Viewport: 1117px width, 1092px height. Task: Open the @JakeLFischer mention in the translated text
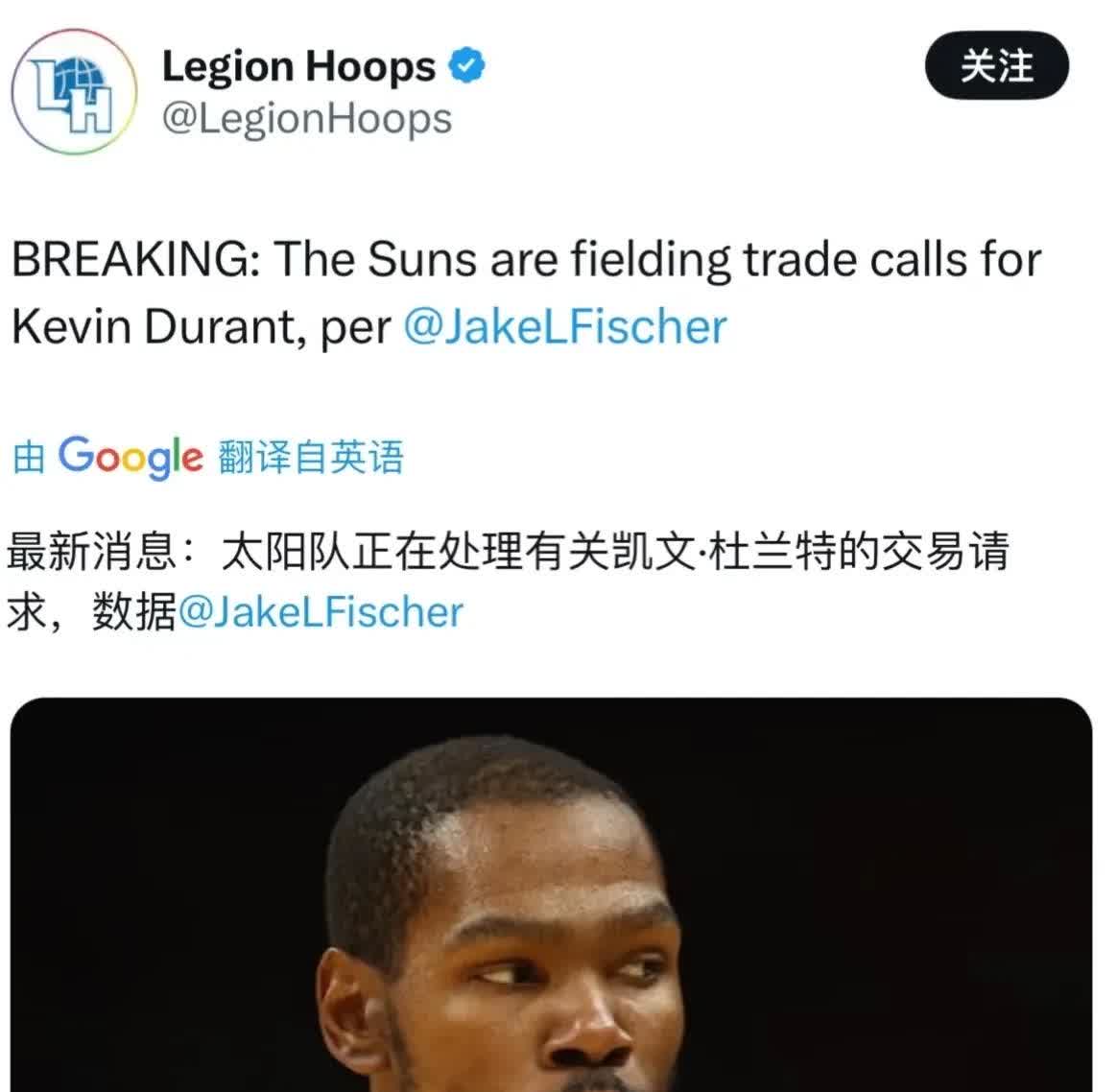(x=321, y=612)
